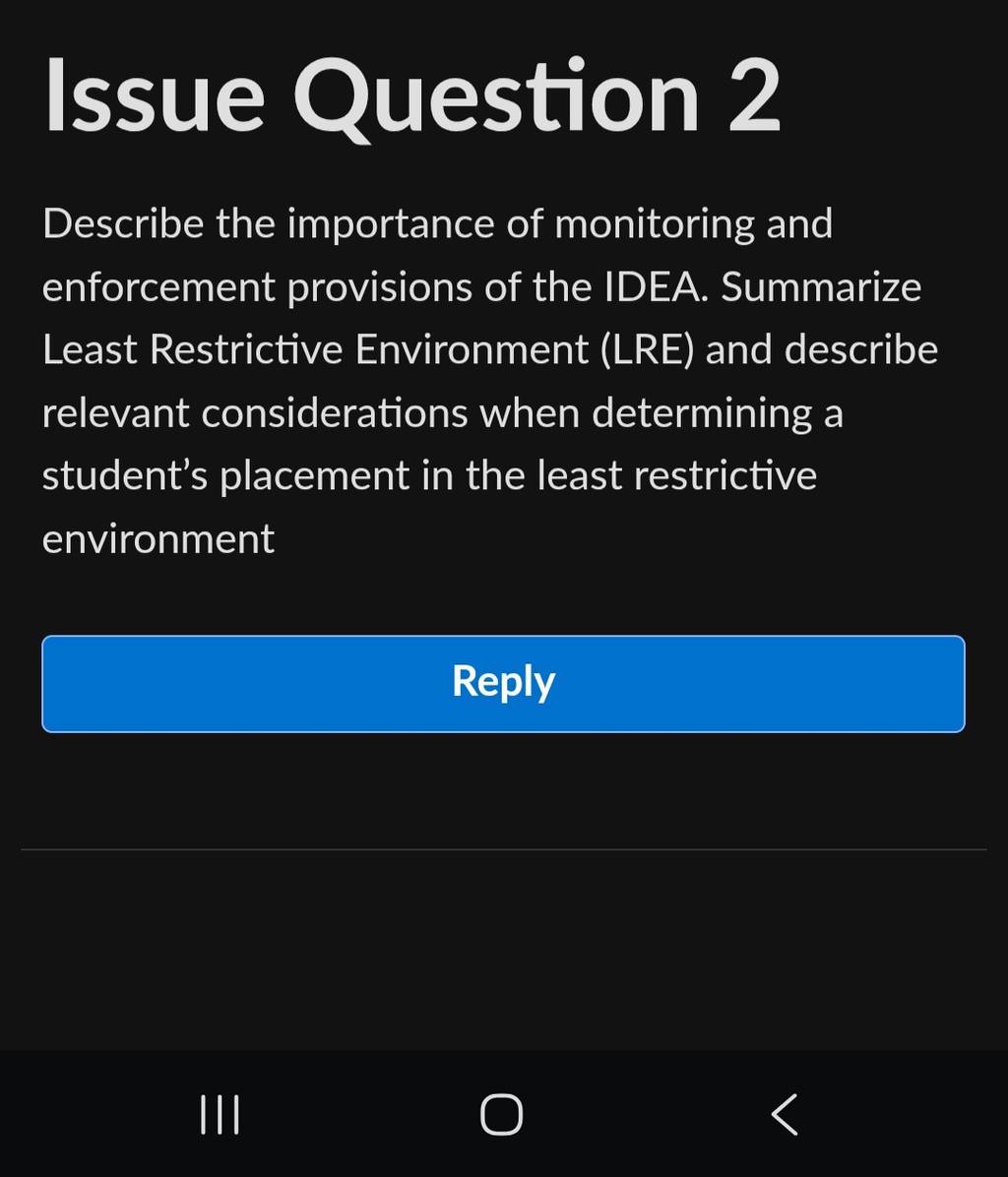The height and width of the screenshot is (1177, 1008).
Task: Go back with the system back arrow
Action: [785, 1114]
